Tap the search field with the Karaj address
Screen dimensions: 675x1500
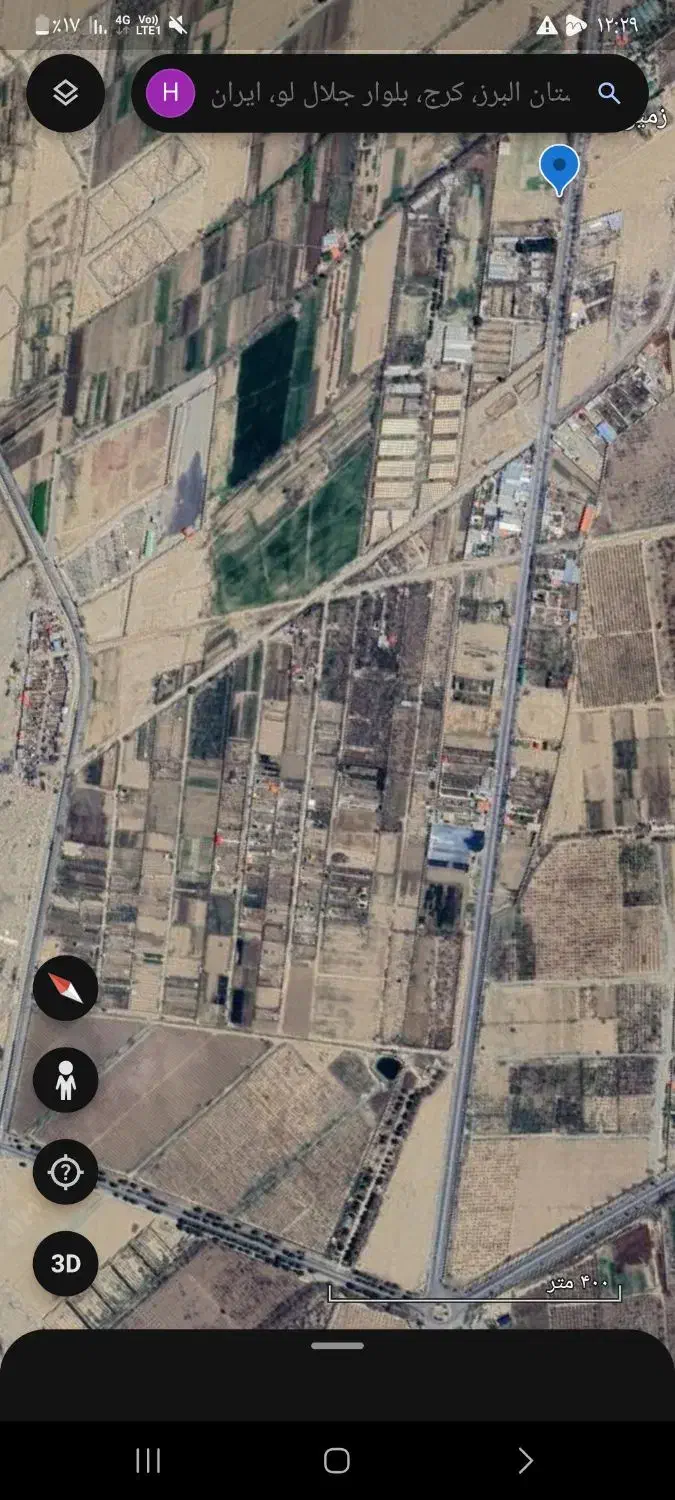pyautogui.click(x=390, y=94)
